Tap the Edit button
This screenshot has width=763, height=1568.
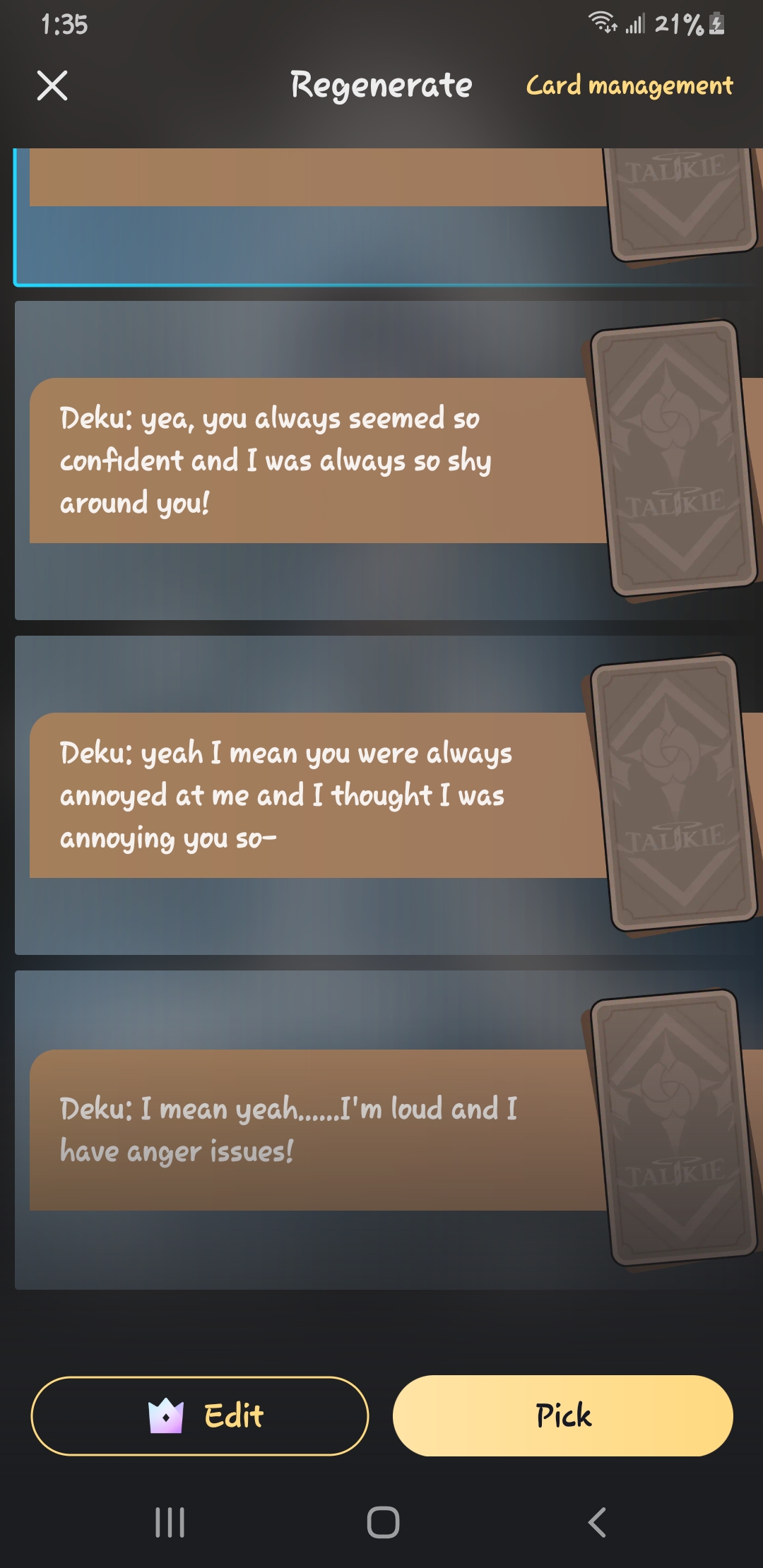click(200, 1415)
